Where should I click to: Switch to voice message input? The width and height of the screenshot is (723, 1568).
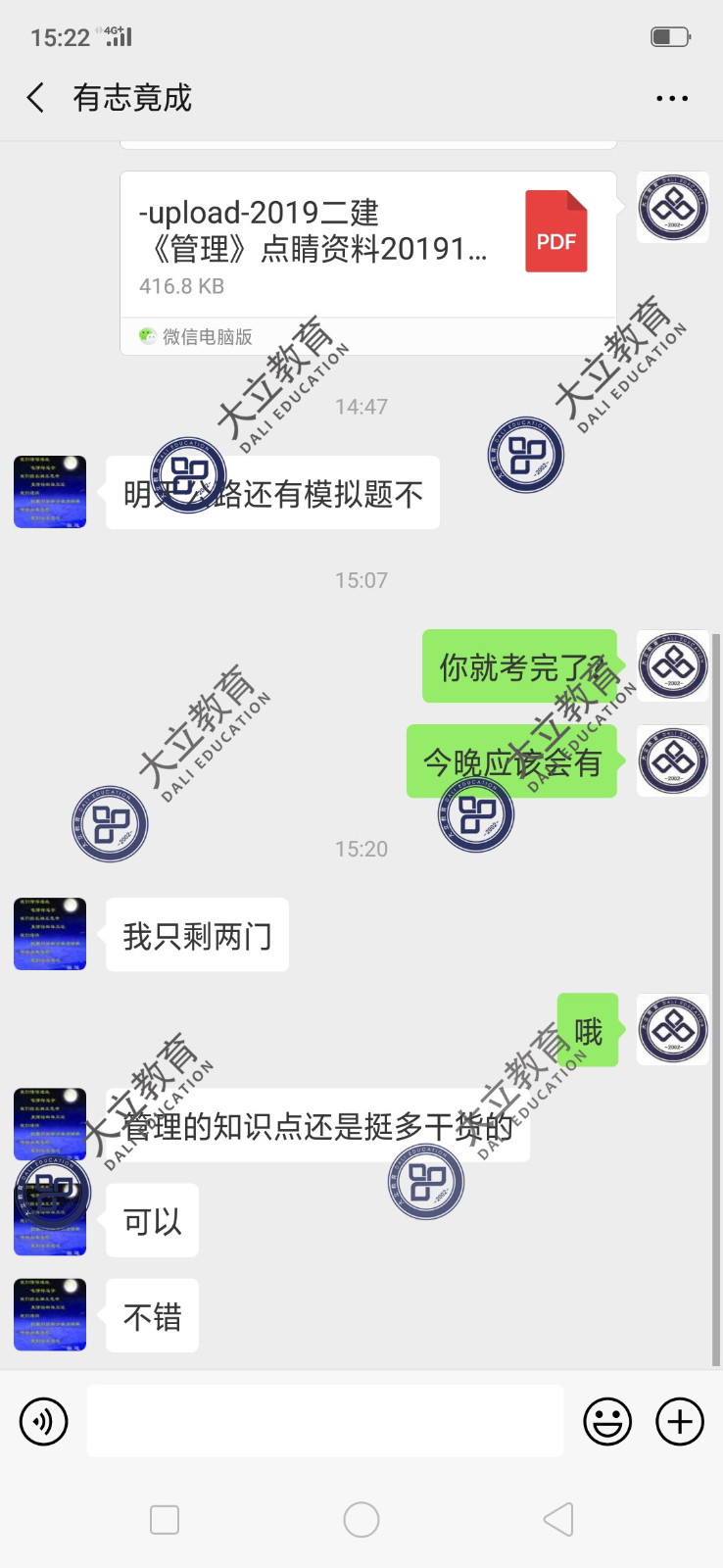pos(44,1422)
